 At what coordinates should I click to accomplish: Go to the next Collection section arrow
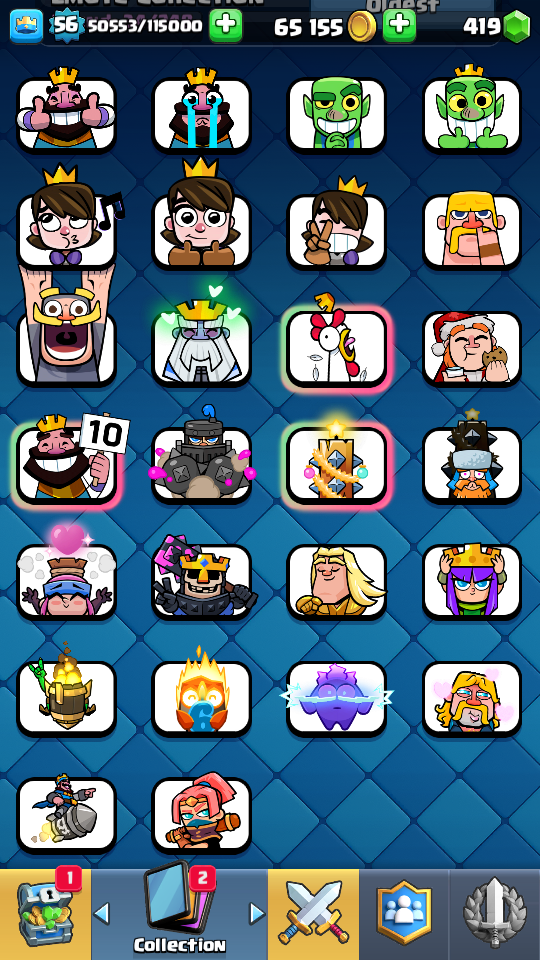coord(258,913)
